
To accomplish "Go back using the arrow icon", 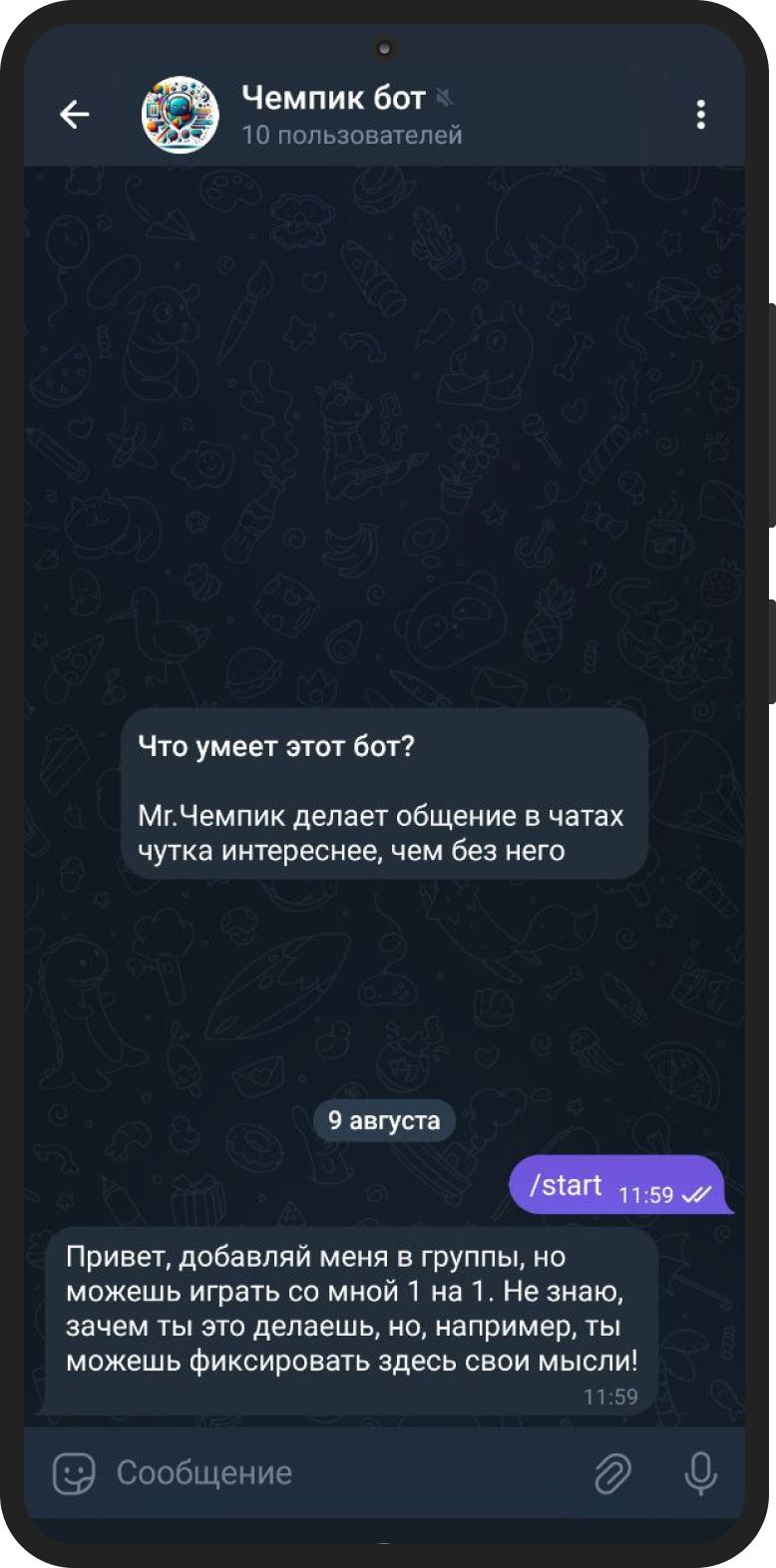I will point(75,115).
